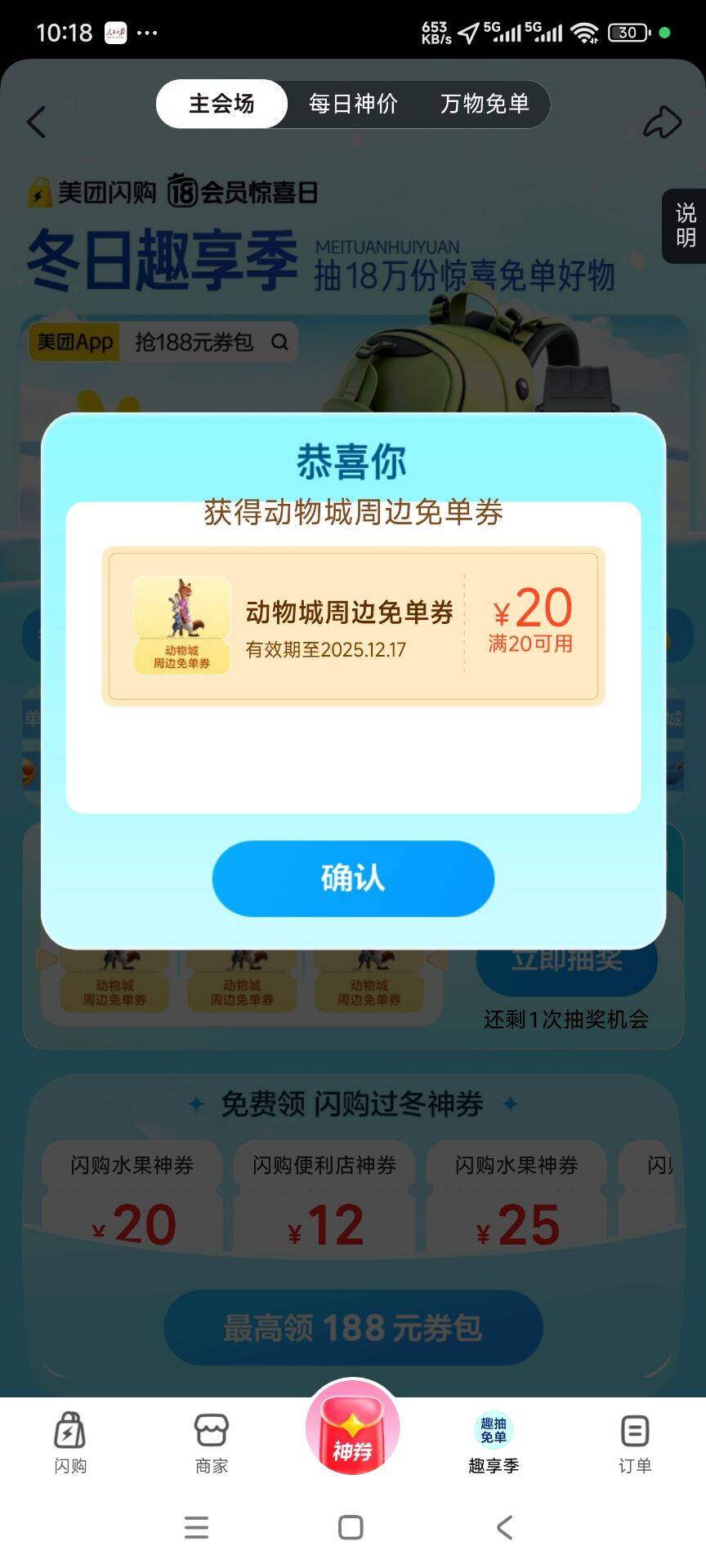
Task: Tap the system home button
Action: pyautogui.click(x=351, y=1527)
